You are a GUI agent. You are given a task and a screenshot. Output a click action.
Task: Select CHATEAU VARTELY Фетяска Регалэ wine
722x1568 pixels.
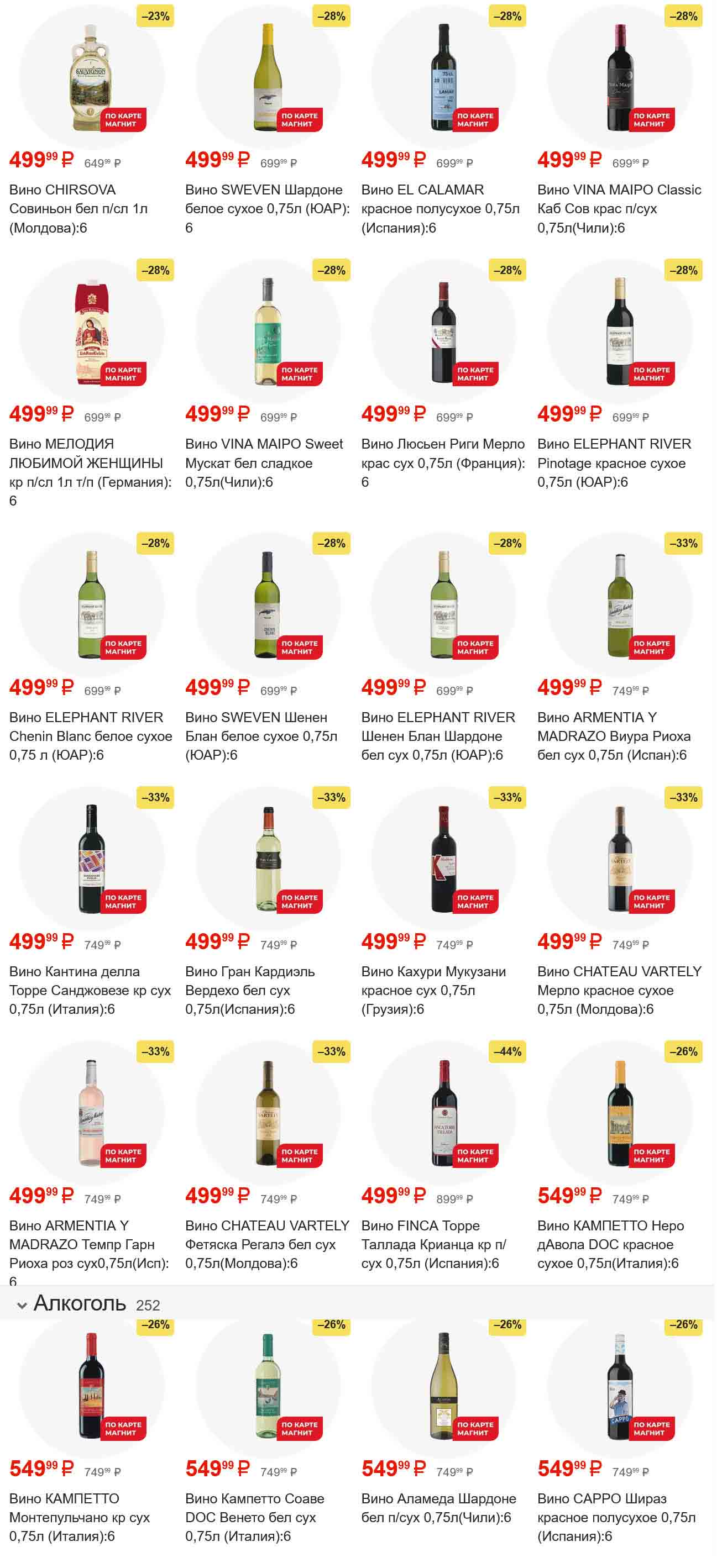click(268, 1113)
